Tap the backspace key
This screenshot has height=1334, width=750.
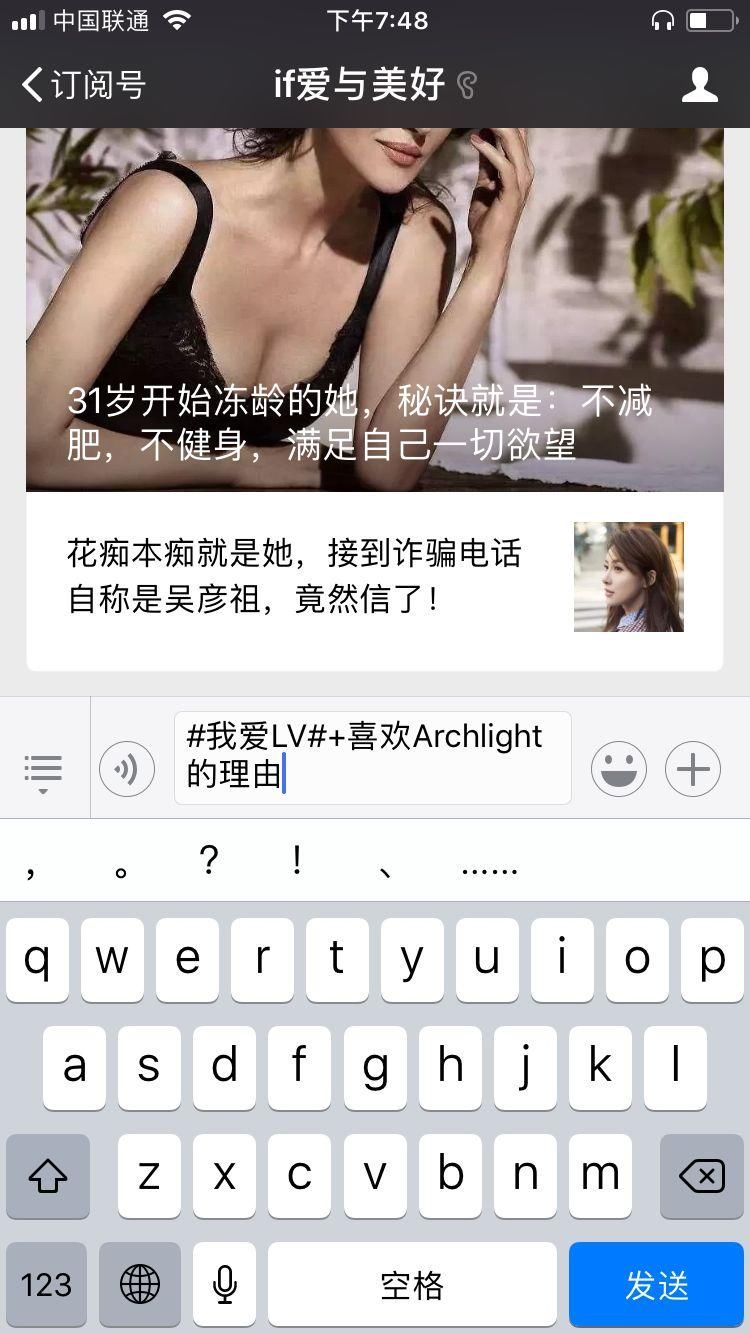[702, 1176]
